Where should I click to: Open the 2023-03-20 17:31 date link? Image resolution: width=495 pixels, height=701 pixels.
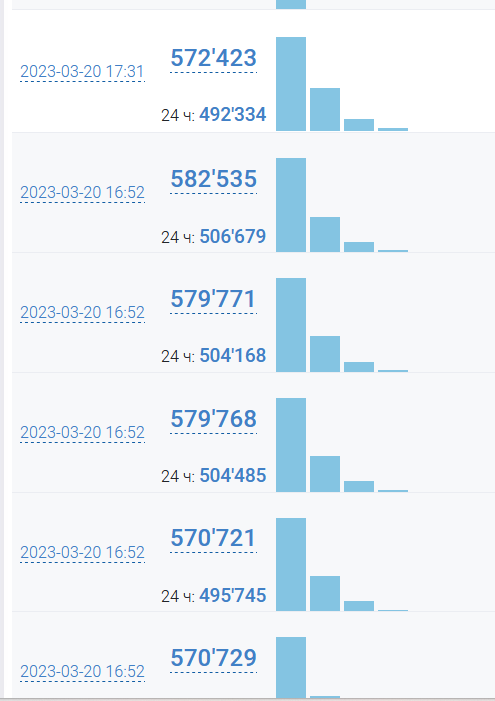coord(82,72)
